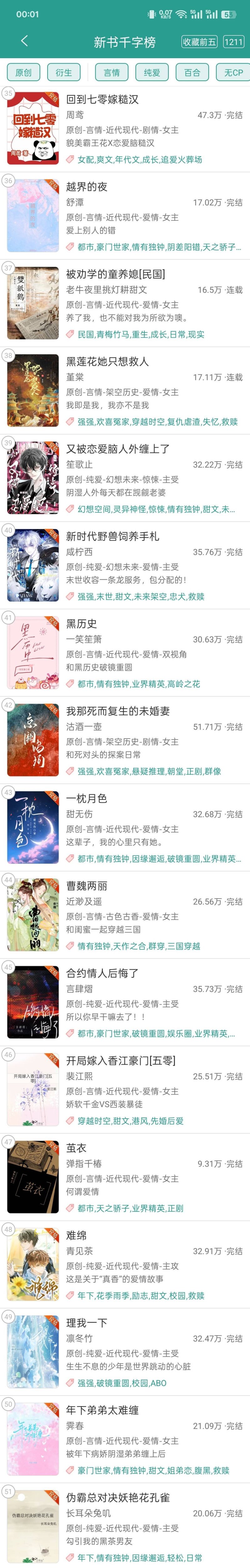The height and width of the screenshot is (1568, 250).
Task: Choose the 言情 category chip
Action: point(112,72)
